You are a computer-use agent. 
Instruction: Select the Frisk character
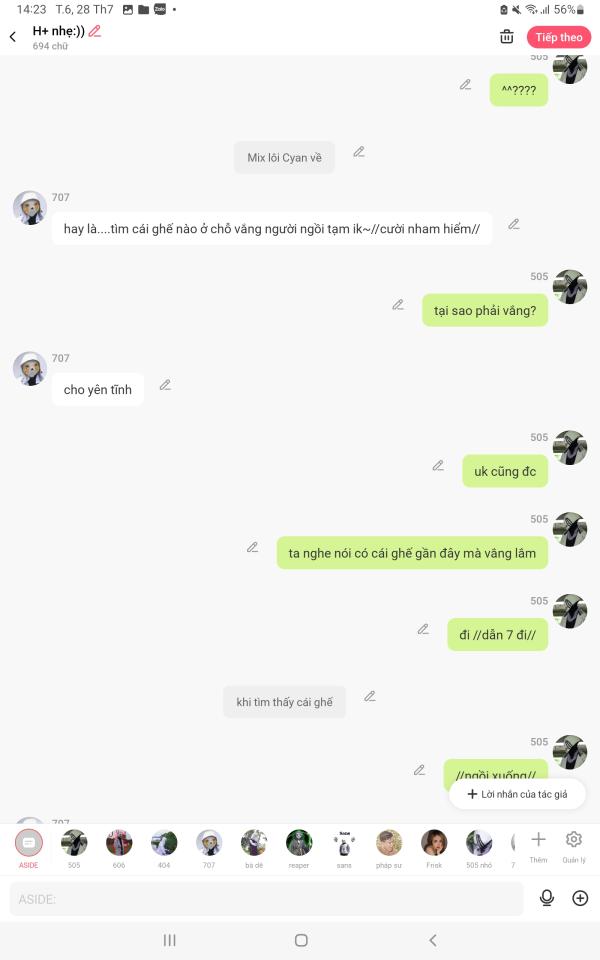pos(434,848)
